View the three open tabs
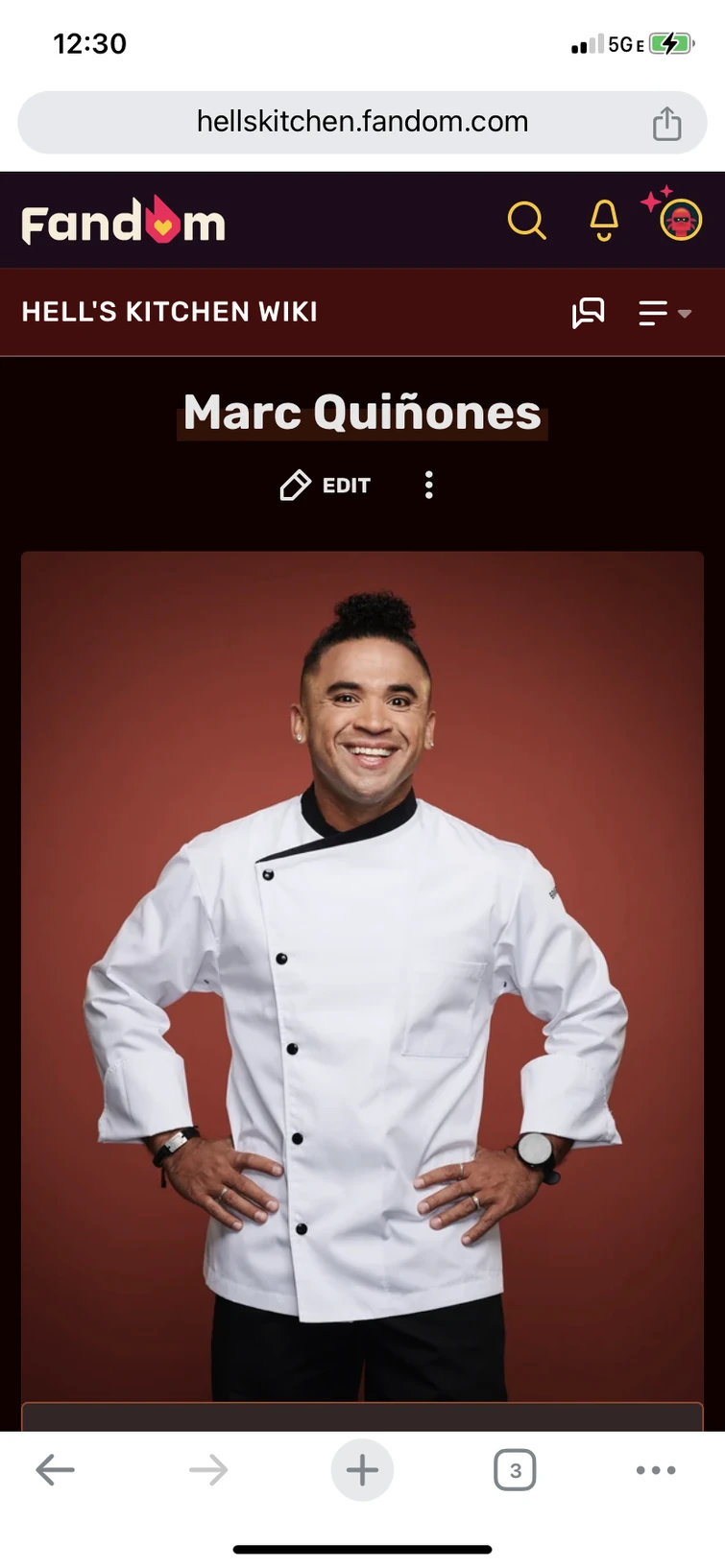This screenshot has width=725, height=1568. click(x=515, y=1469)
